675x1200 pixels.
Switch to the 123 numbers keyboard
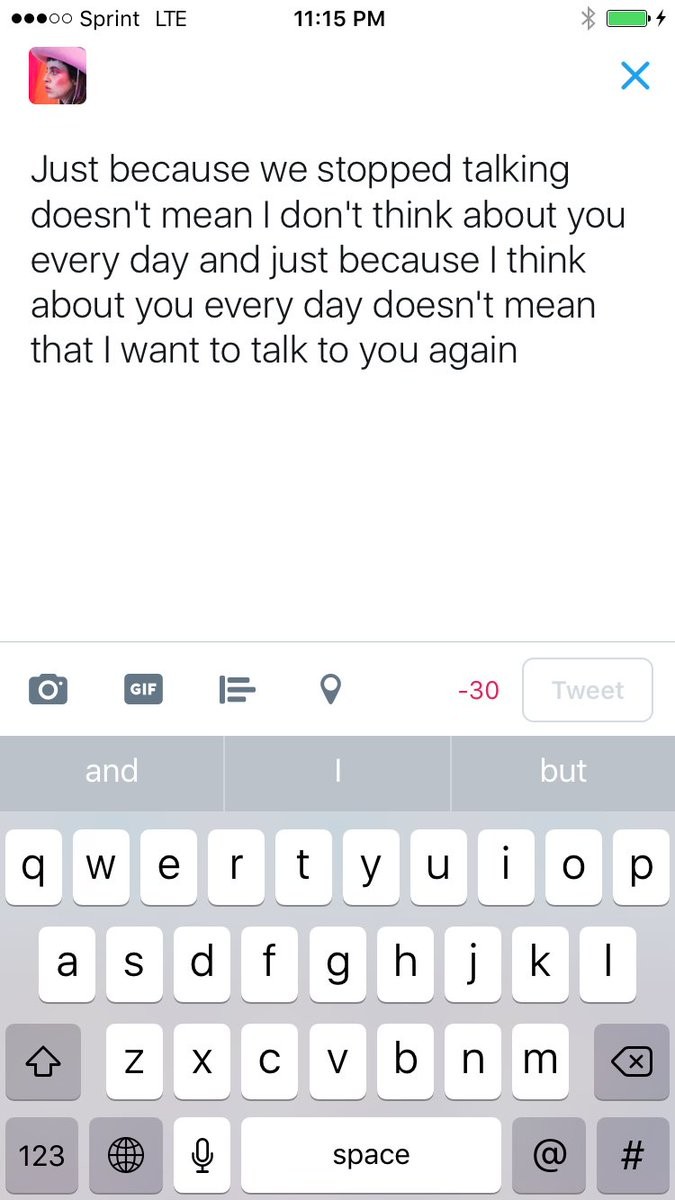42,1155
